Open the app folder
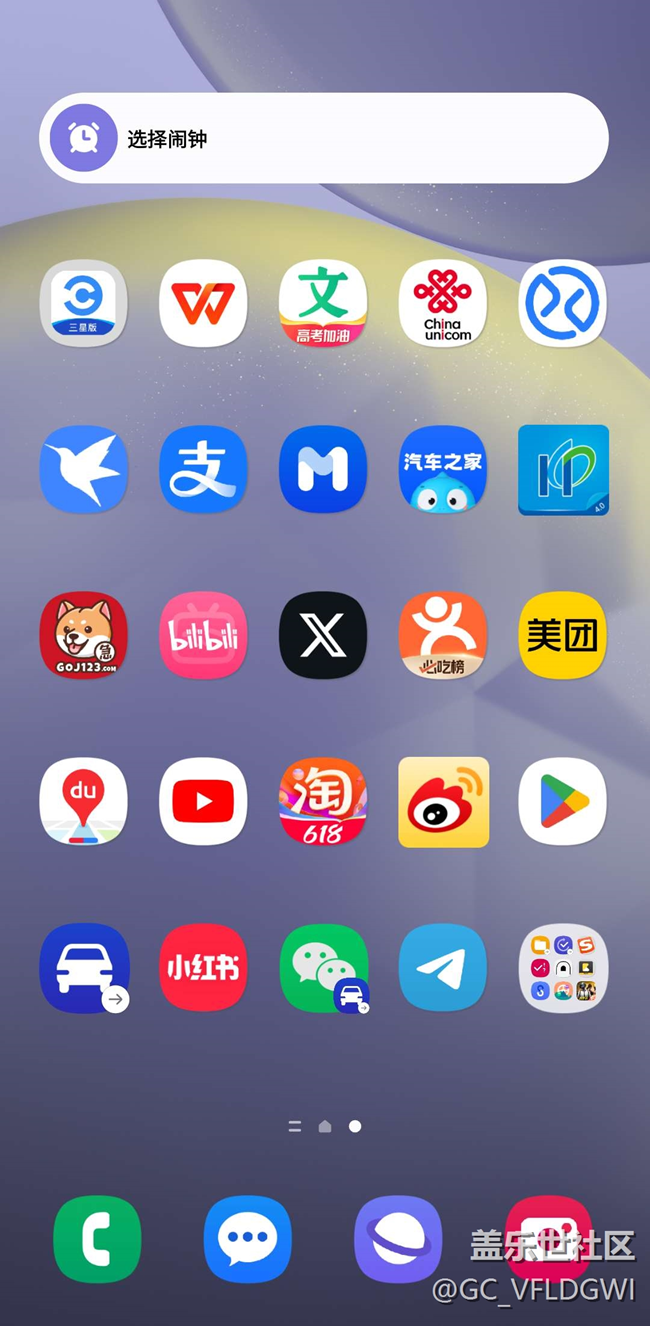This screenshot has height=1326, width=650. (x=563, y=967)
